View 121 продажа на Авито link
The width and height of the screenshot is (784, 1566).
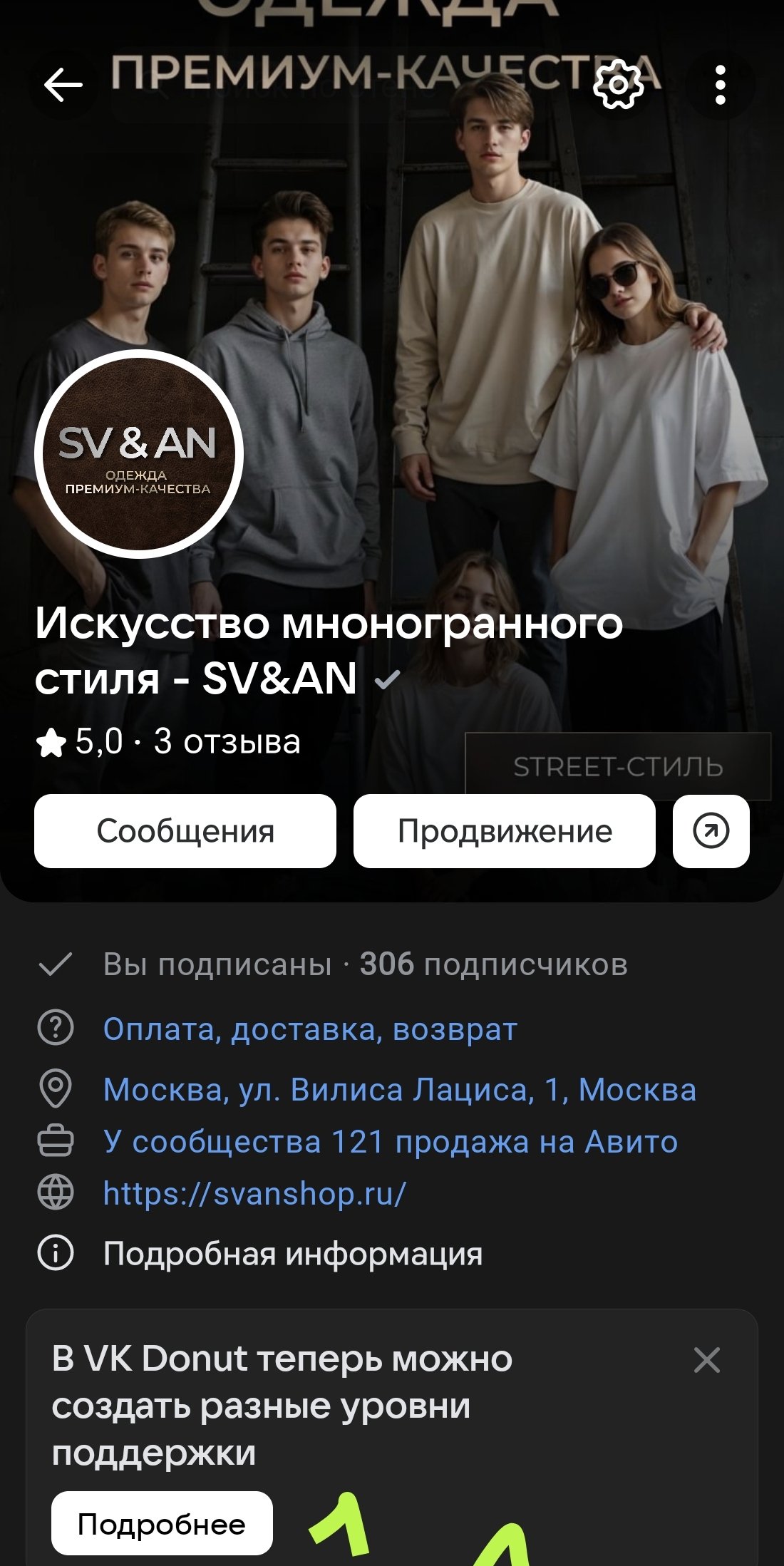(390, 1142)
